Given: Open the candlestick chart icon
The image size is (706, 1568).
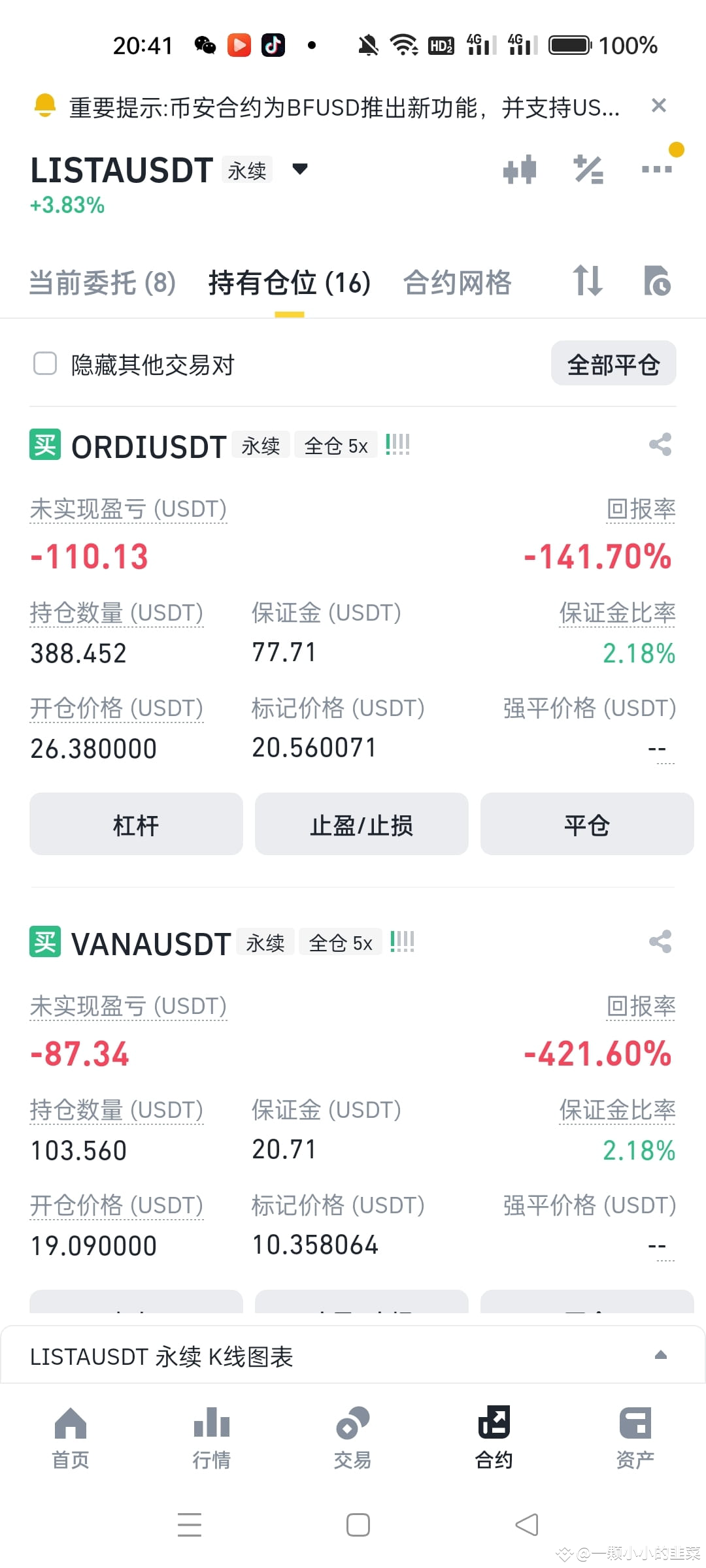Looking at the screenshot, I should tap(520, 170).
